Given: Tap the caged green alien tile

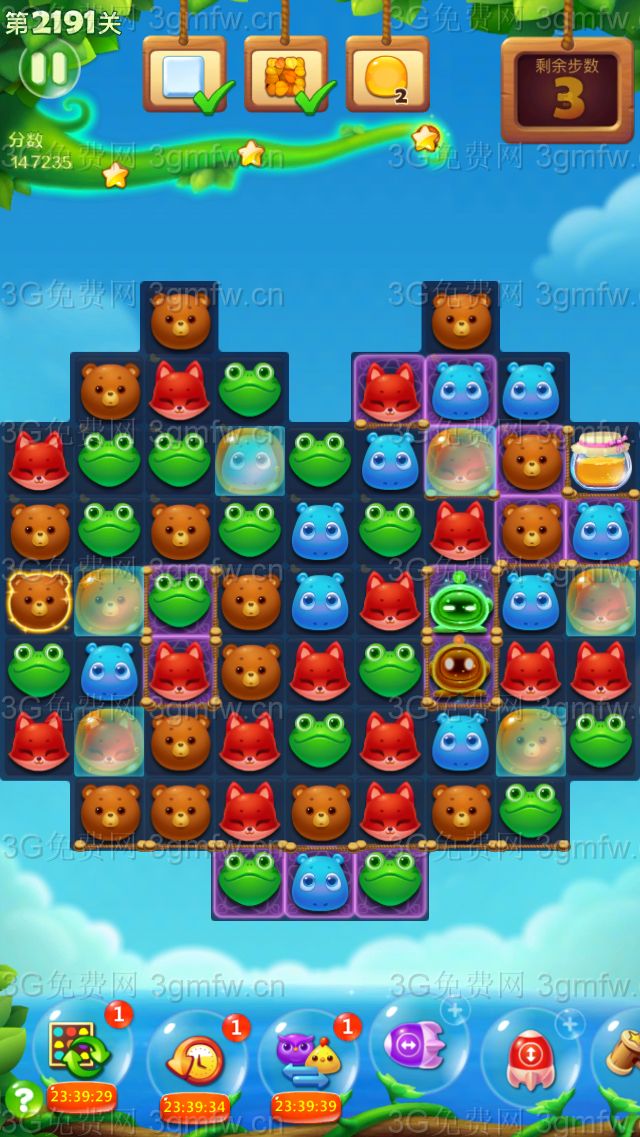Looking at the screenshot, I should [x=459, y=602].
